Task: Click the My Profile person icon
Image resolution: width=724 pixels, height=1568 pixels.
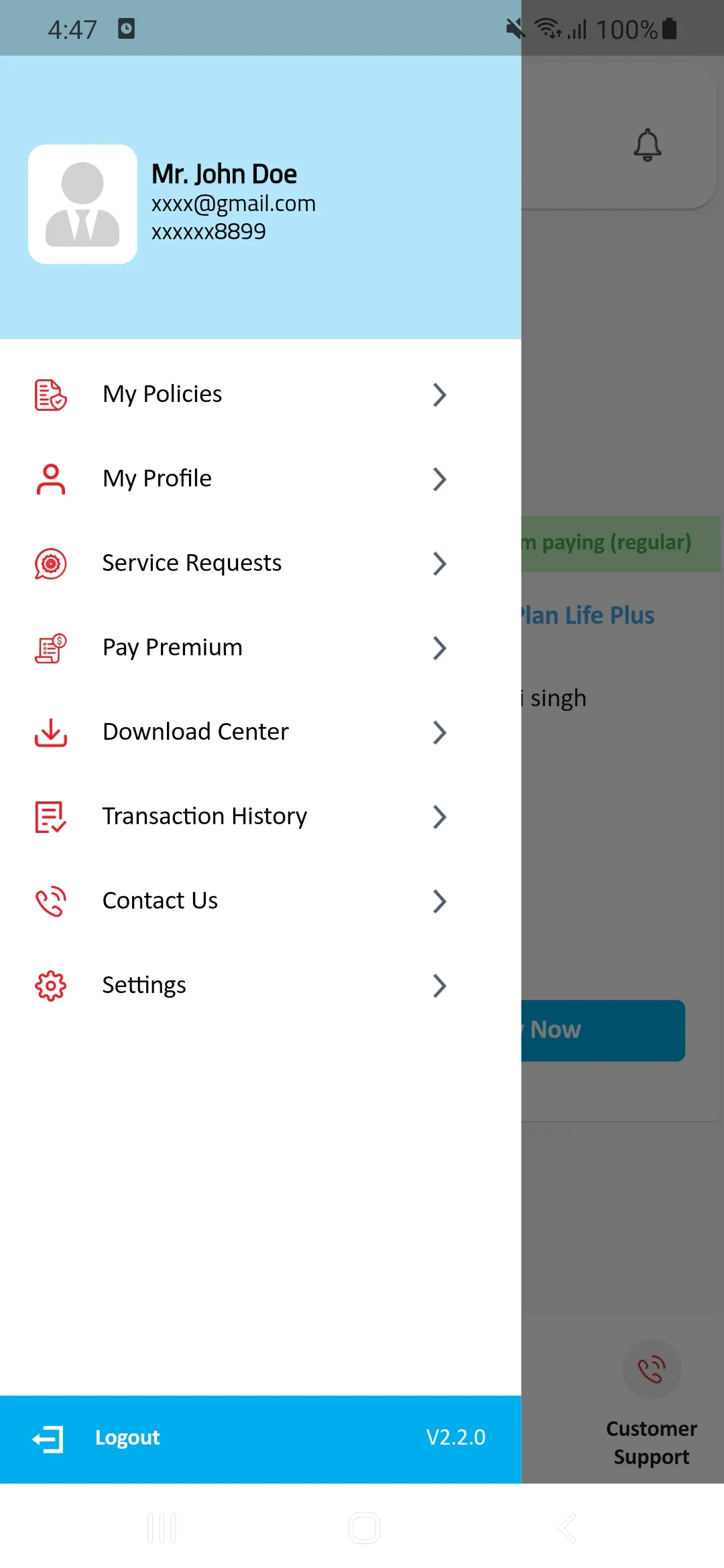Action: (x=50, y=479)
